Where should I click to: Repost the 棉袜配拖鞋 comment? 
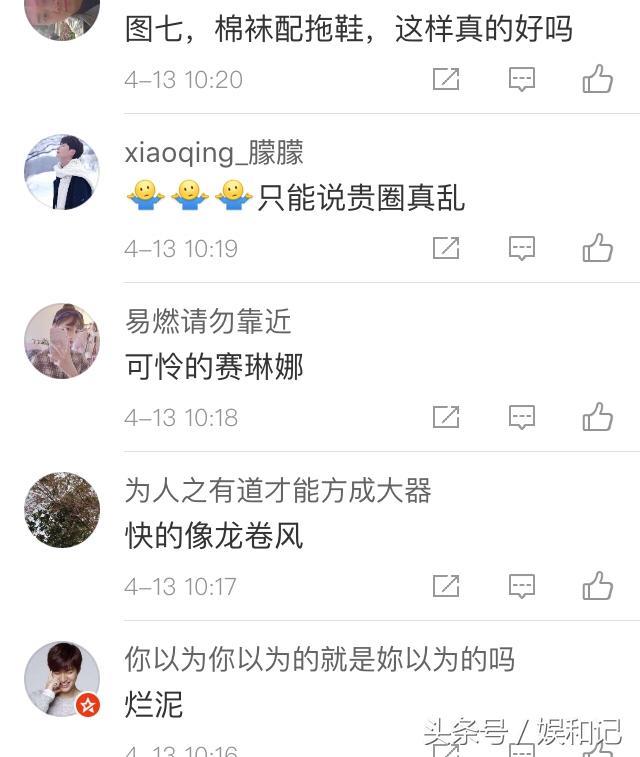click(446, 79)
